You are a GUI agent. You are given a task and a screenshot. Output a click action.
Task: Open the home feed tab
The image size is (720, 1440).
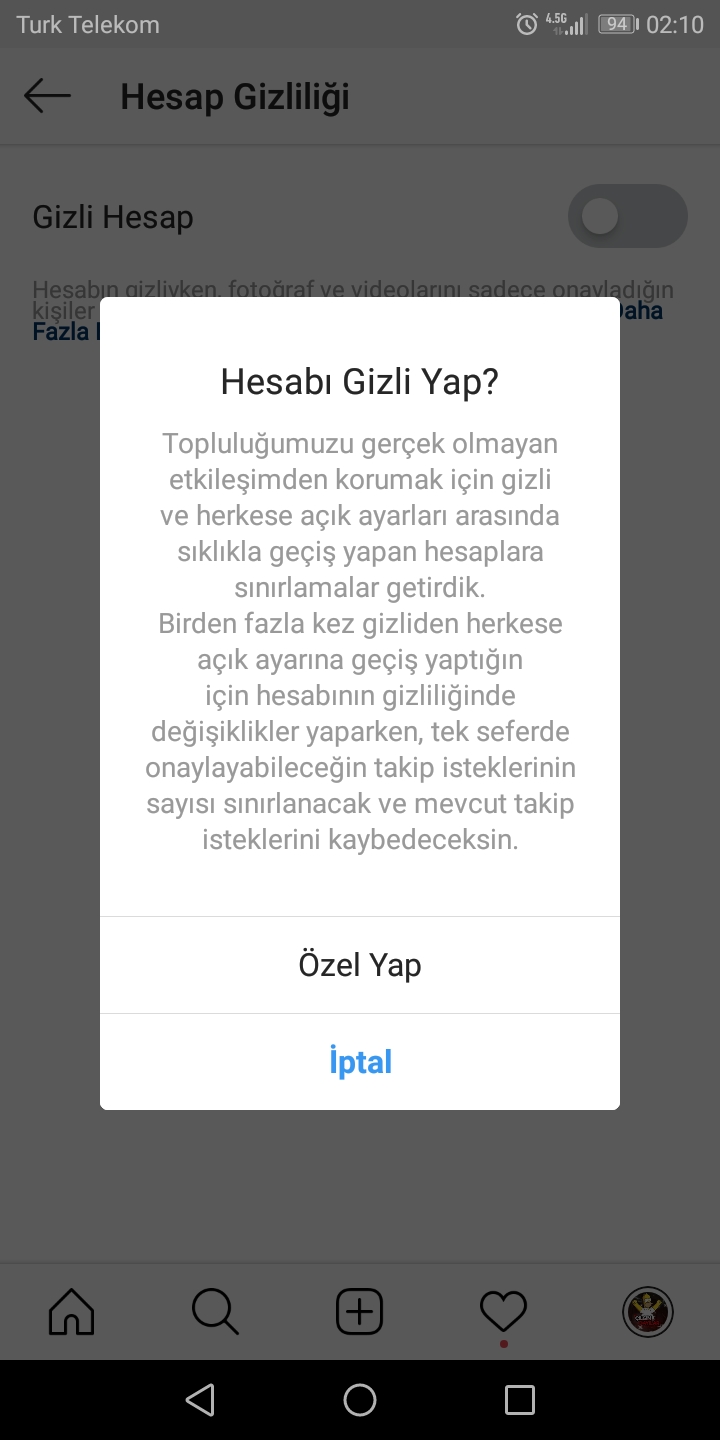tap(72, 1311)
